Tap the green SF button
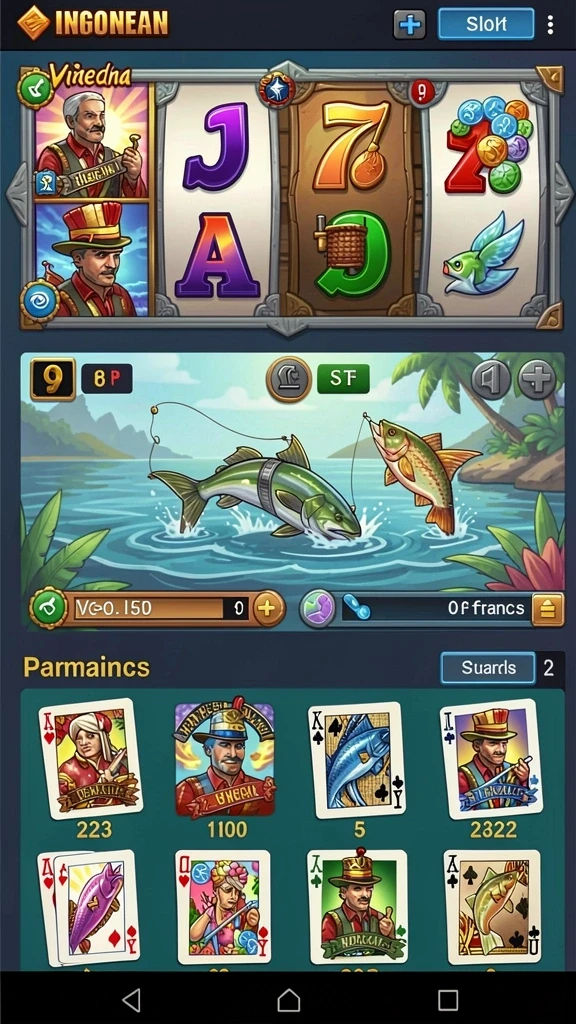The height and width of the screenshot is (1024, 576). [x=343, y=378]
